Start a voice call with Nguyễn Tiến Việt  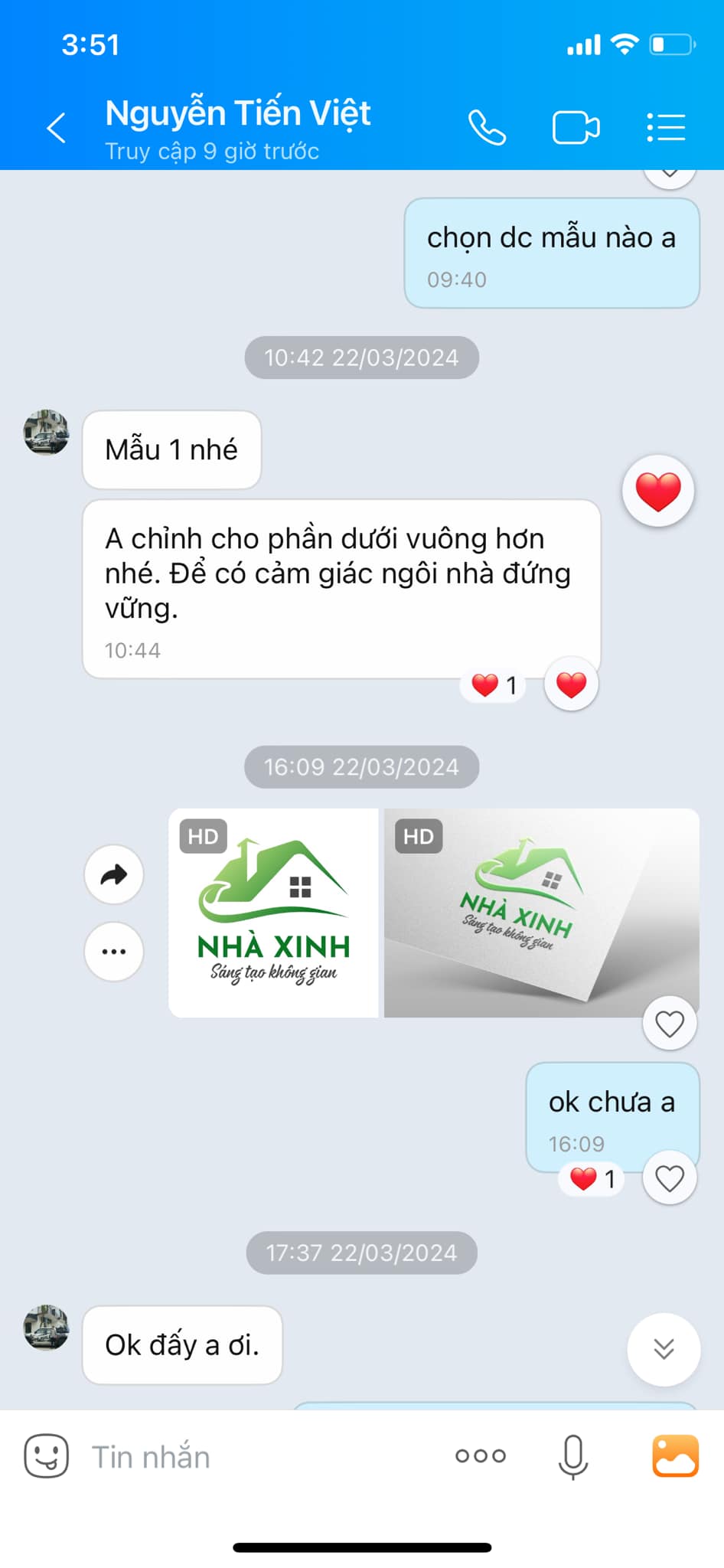(488, 128)
